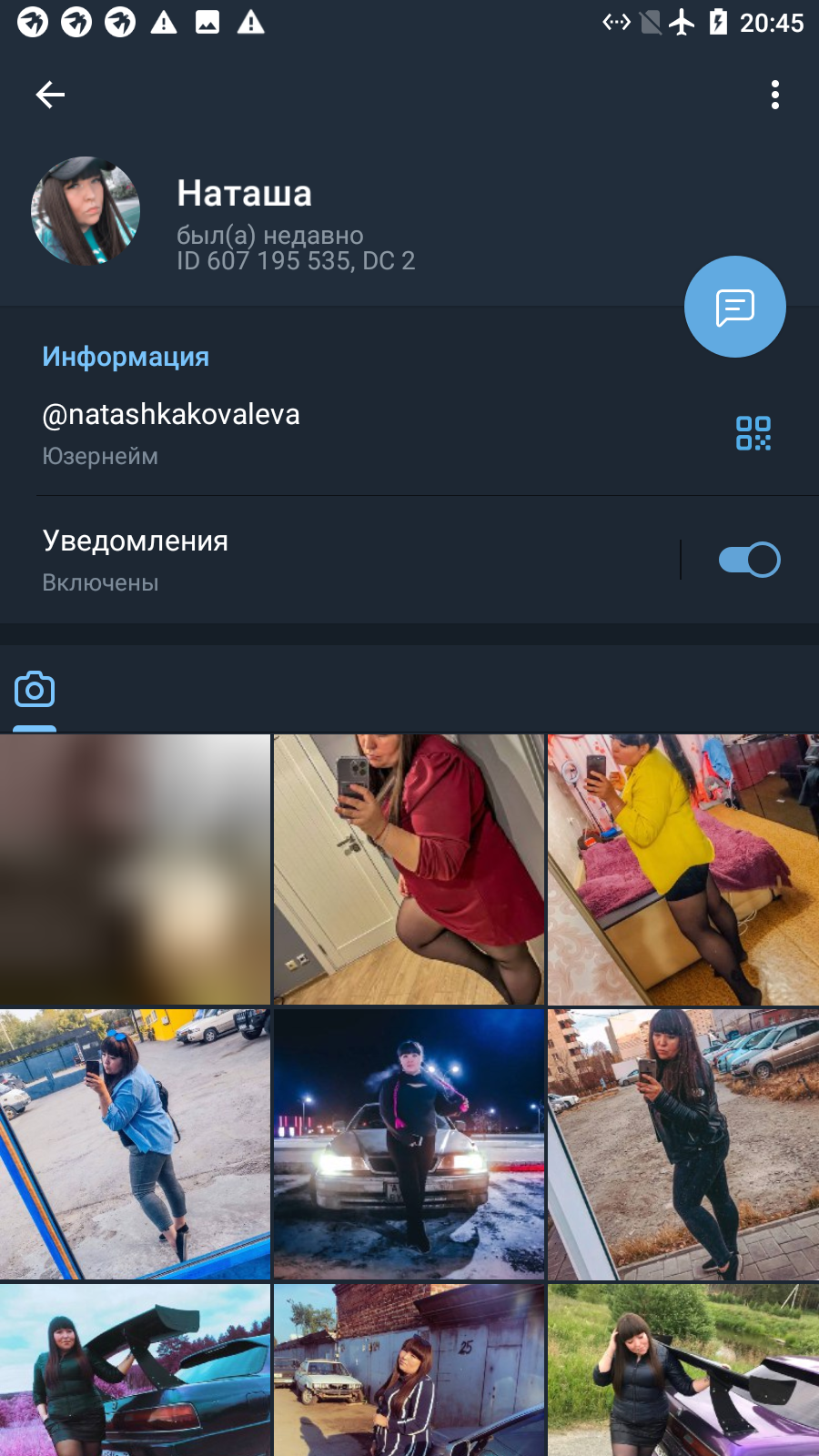The image size is (819, 1456).
Task: Open the blurred first photo tile
Action: pyautogui.click(x=135, y=869)
